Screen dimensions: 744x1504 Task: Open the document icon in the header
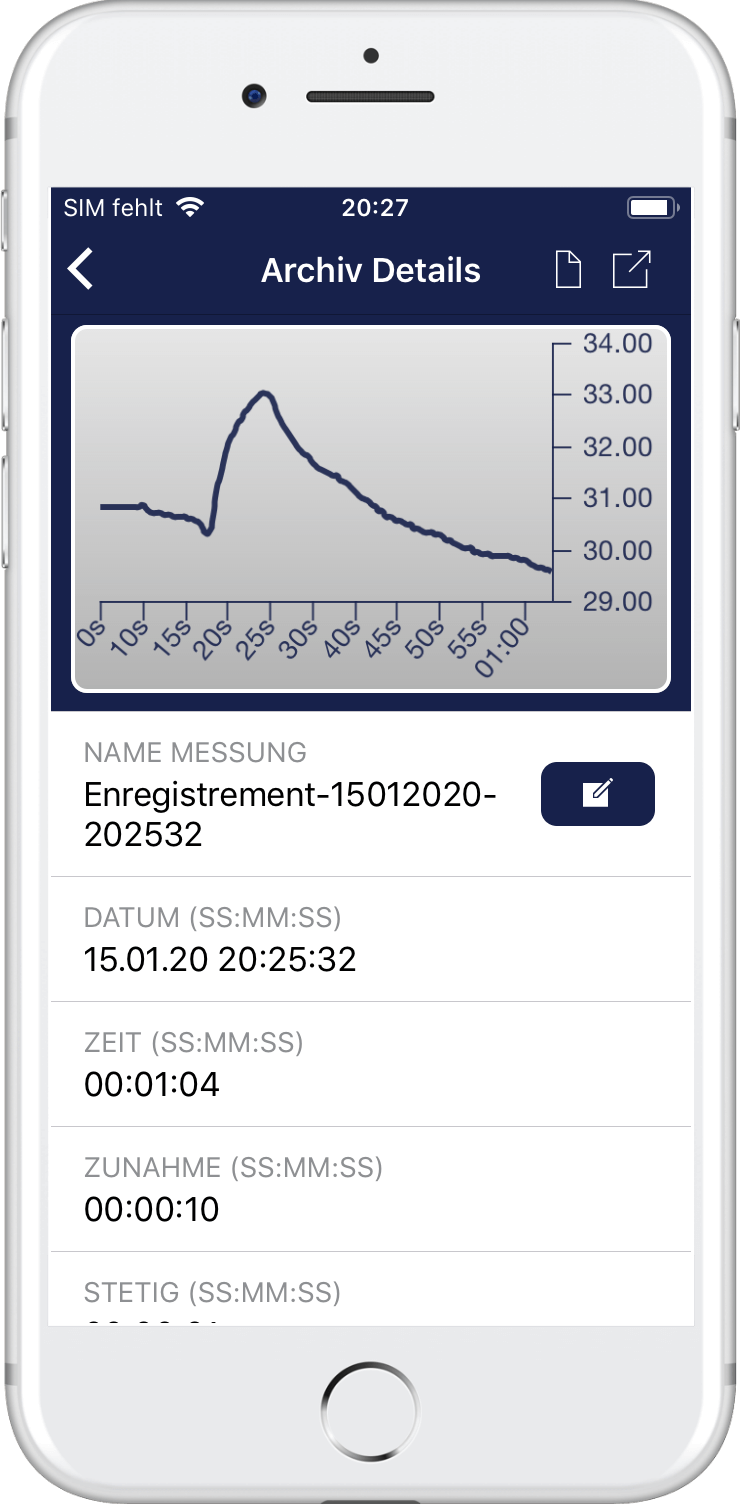(x=568, y=270)
